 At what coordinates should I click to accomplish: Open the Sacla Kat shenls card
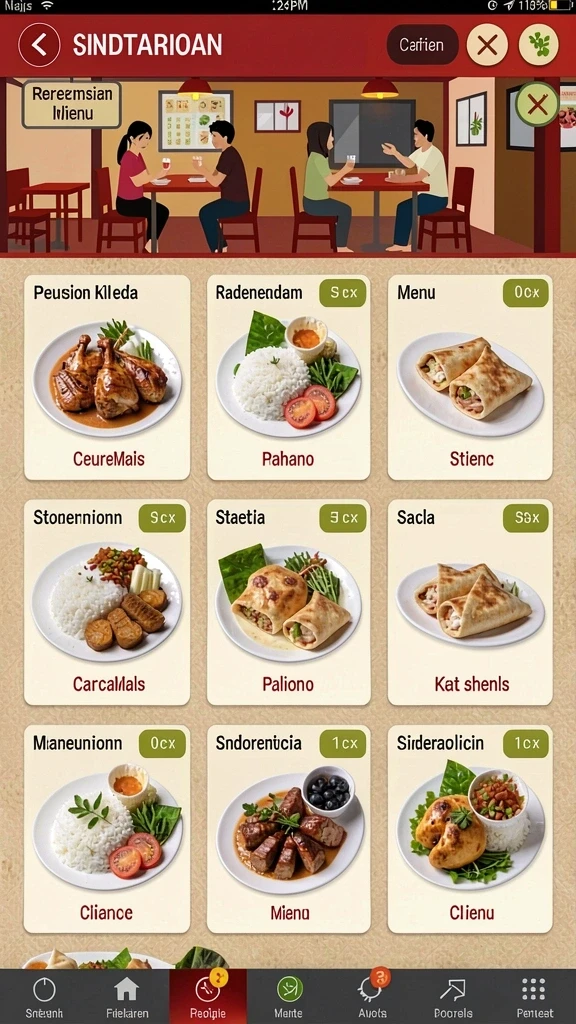click(x=470, y=602)
